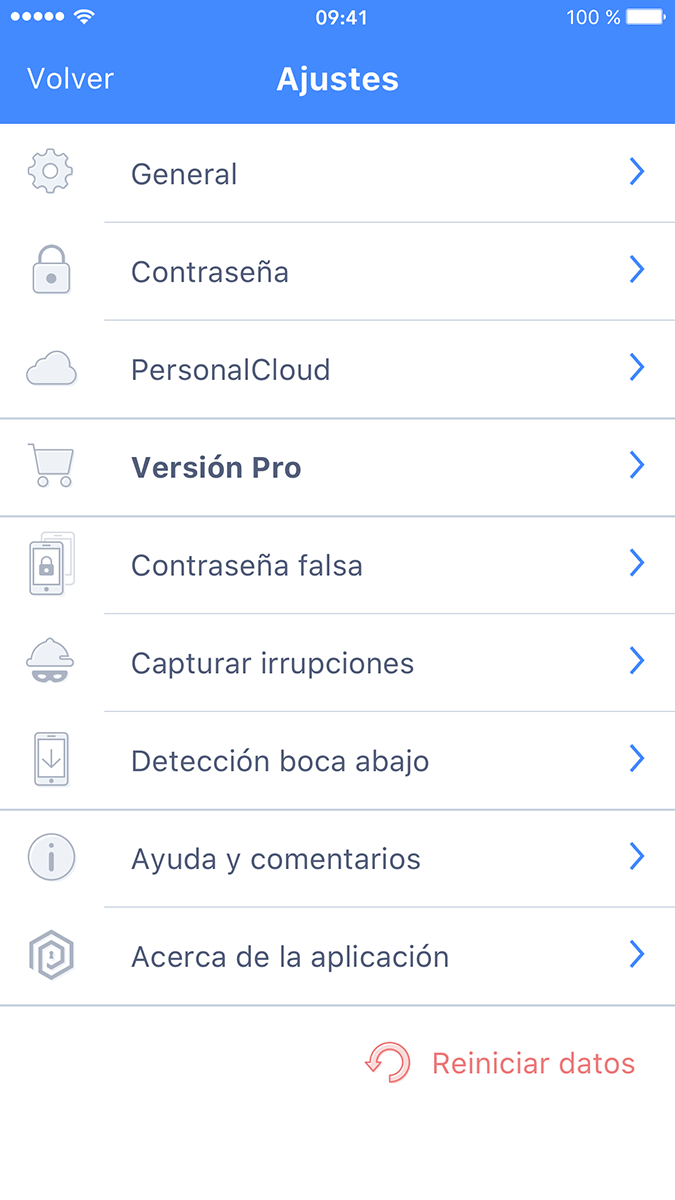Open Detección boca abajo setting
The height and width of the screenshot is (1200, 675).
click(337, 761)
